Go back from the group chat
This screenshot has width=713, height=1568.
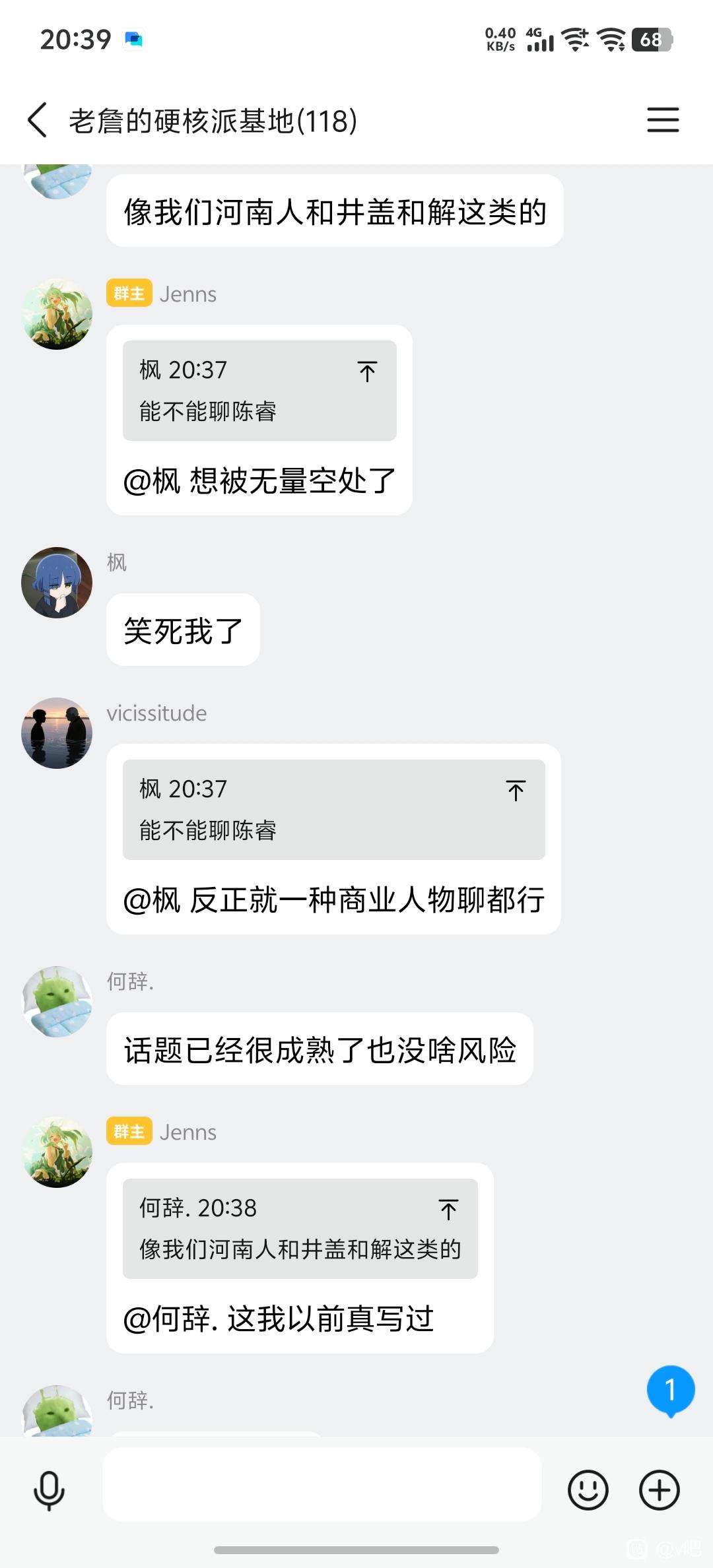coord(38,120)
